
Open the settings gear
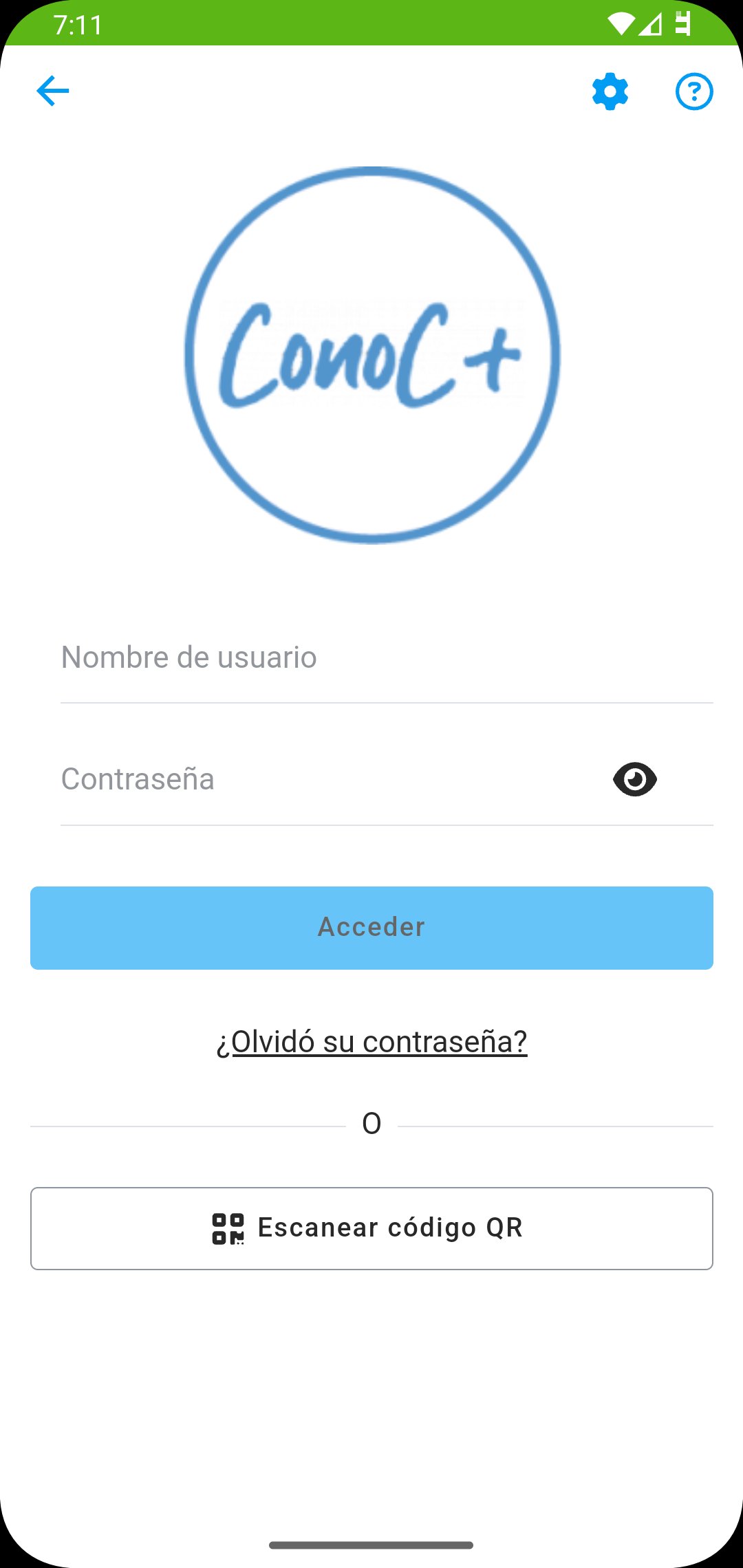[x=610, y=91]
